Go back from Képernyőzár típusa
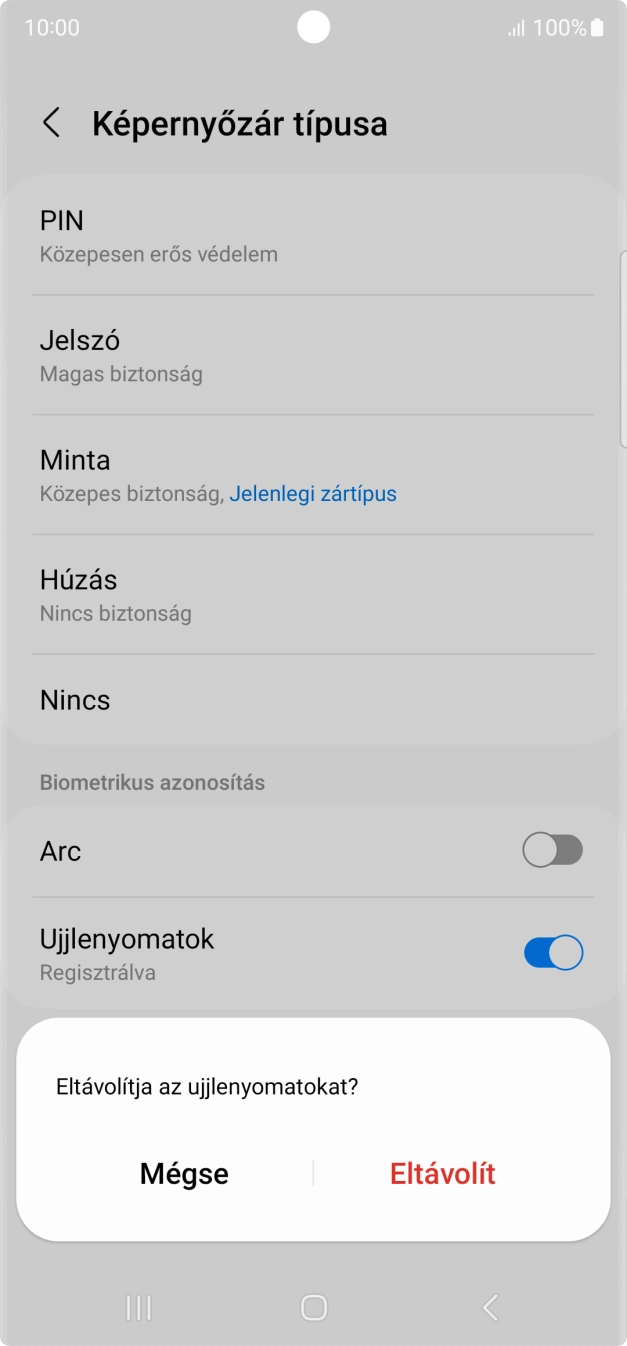The image size is (627, 1346). point(52,124)
